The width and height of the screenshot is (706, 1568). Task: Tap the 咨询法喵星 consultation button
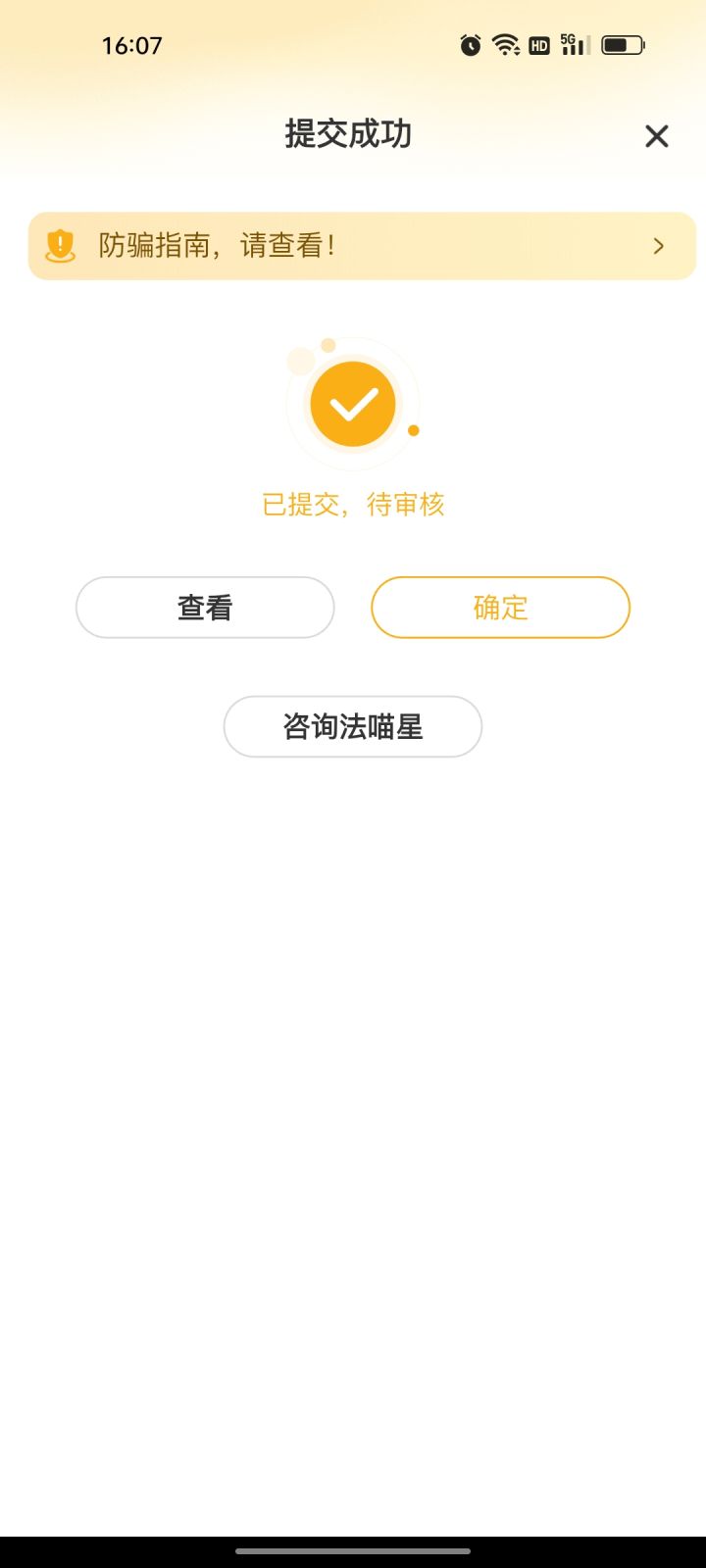[353, 726]
